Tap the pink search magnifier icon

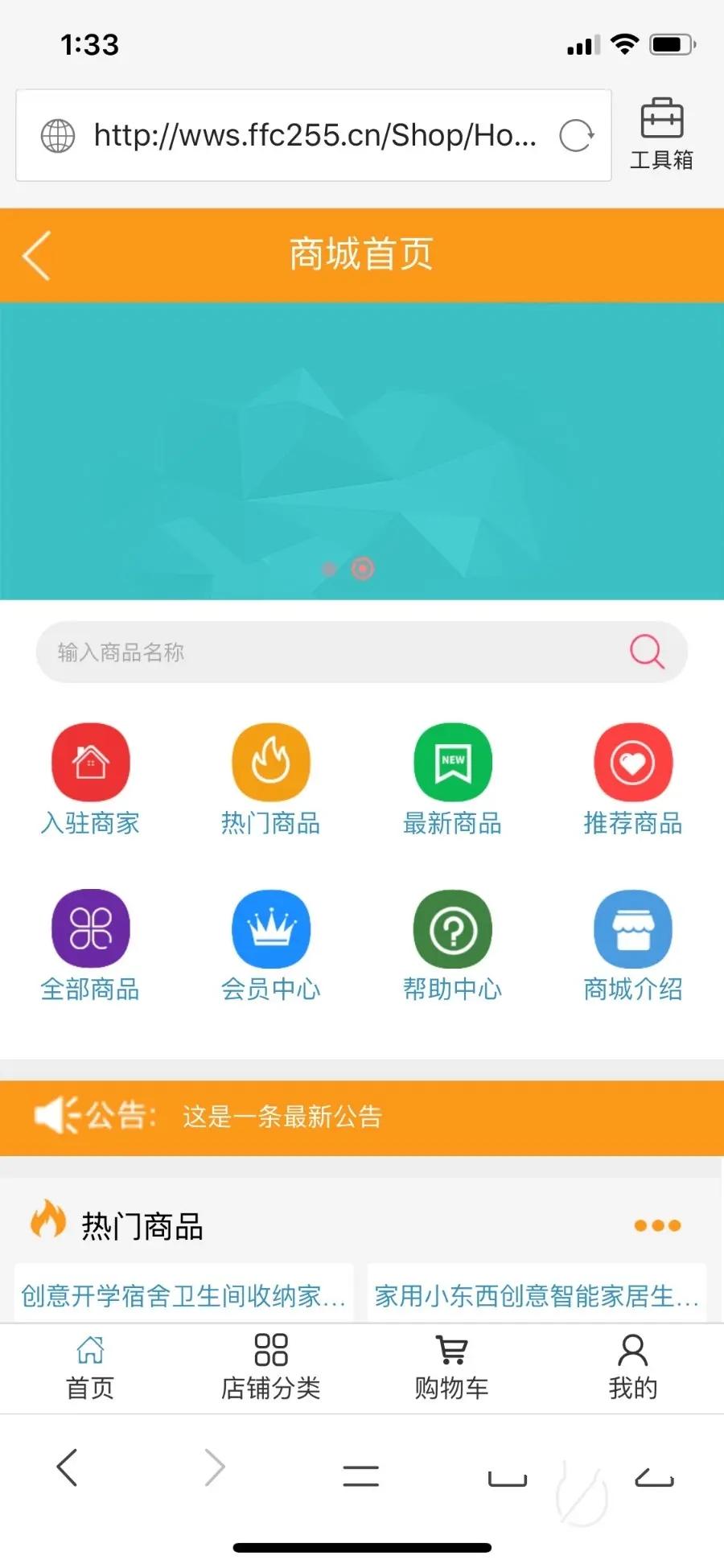coord(647,652)
